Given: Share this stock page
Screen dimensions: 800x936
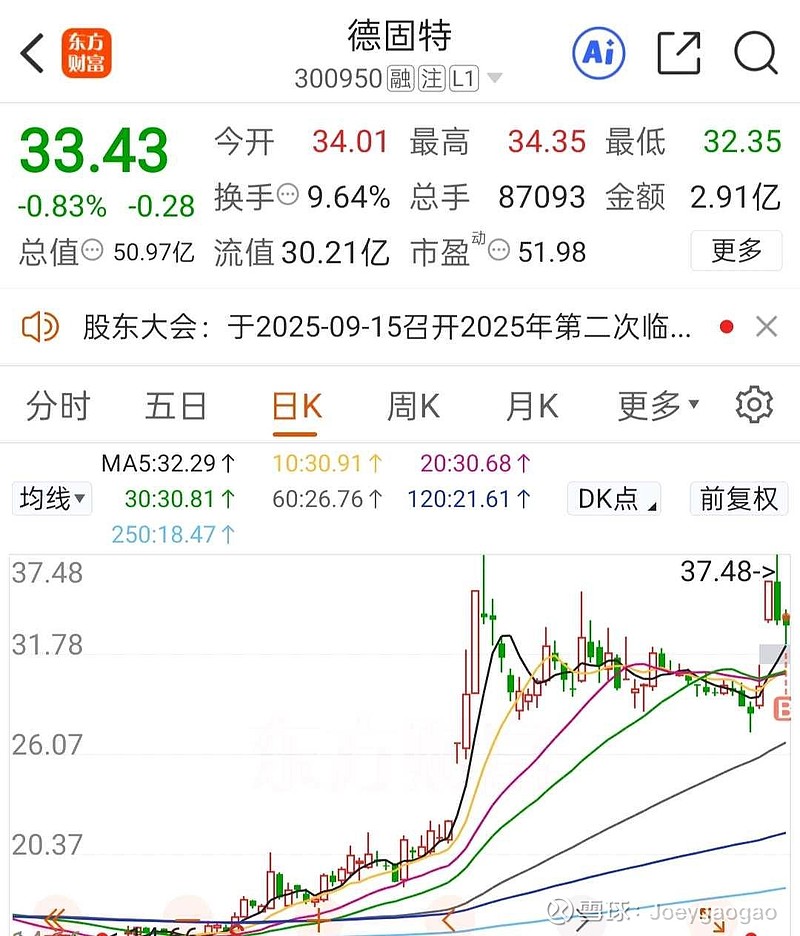Looking at the screenshot, I should tap(678, 53).
